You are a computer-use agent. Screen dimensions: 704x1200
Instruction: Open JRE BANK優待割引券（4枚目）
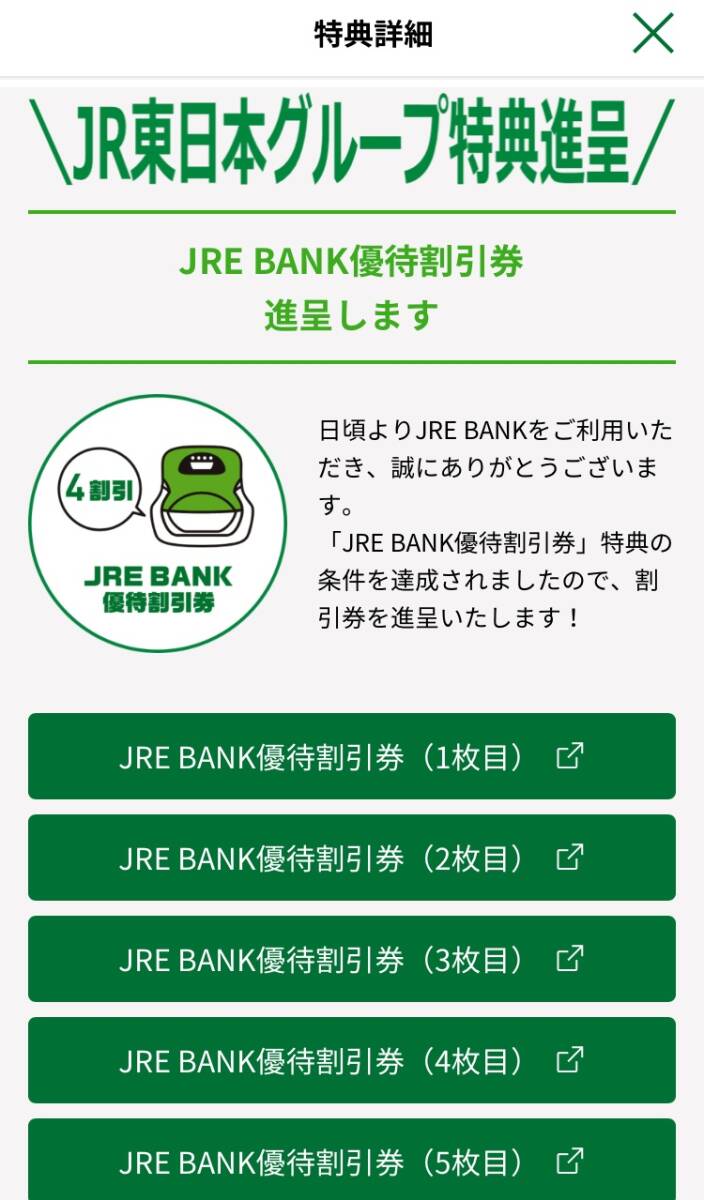(351, 1060)
